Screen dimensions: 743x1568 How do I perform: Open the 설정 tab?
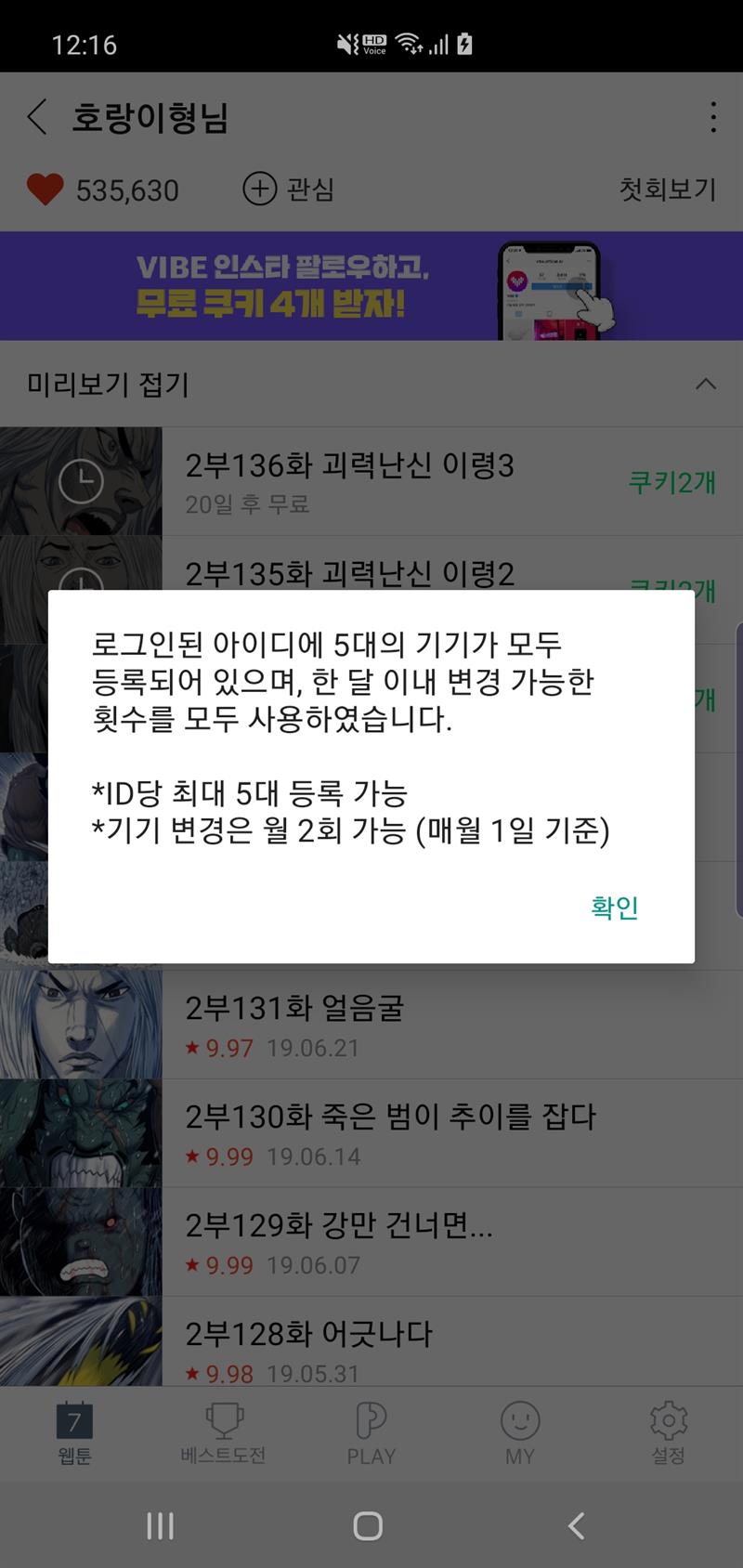tap(669, 1433)
